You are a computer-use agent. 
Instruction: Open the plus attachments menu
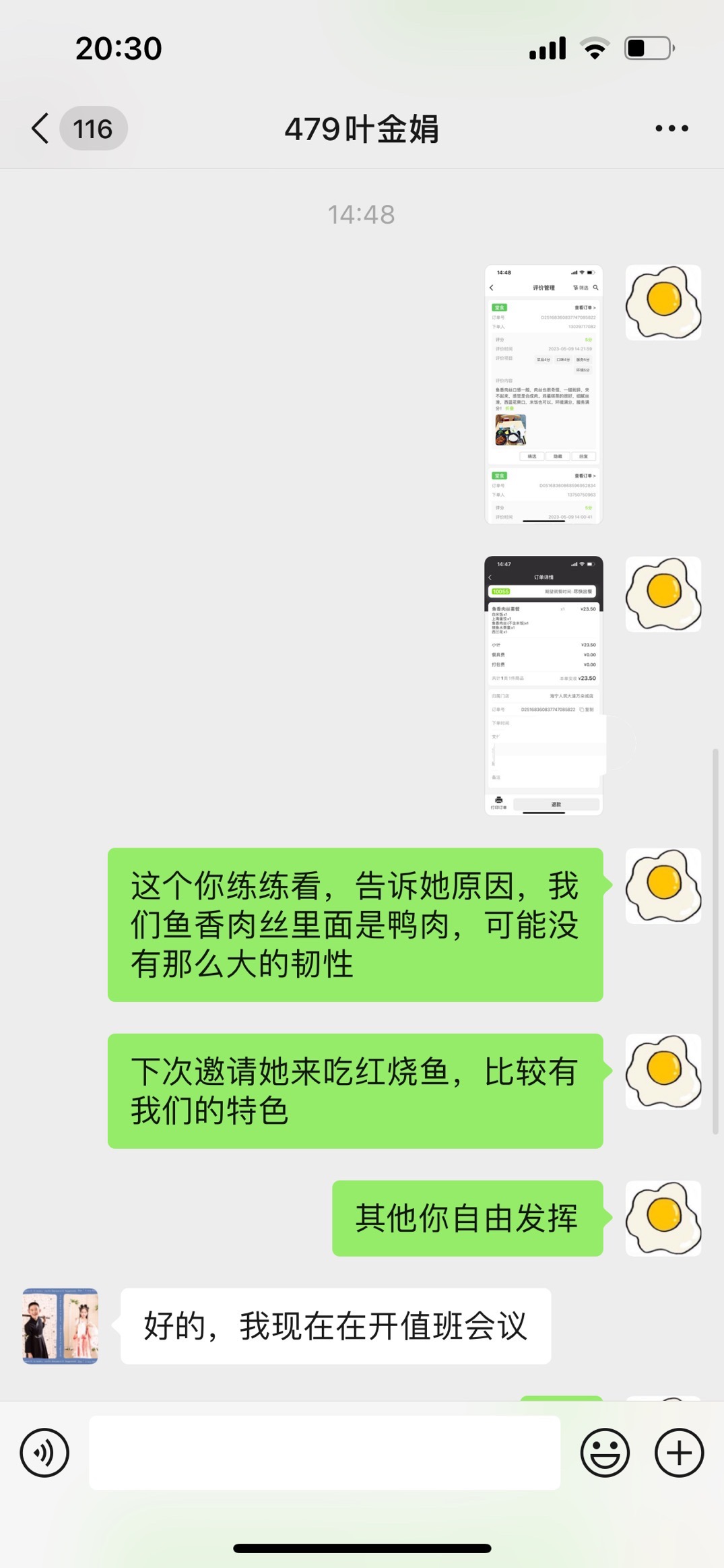[x=679, y=1452]
